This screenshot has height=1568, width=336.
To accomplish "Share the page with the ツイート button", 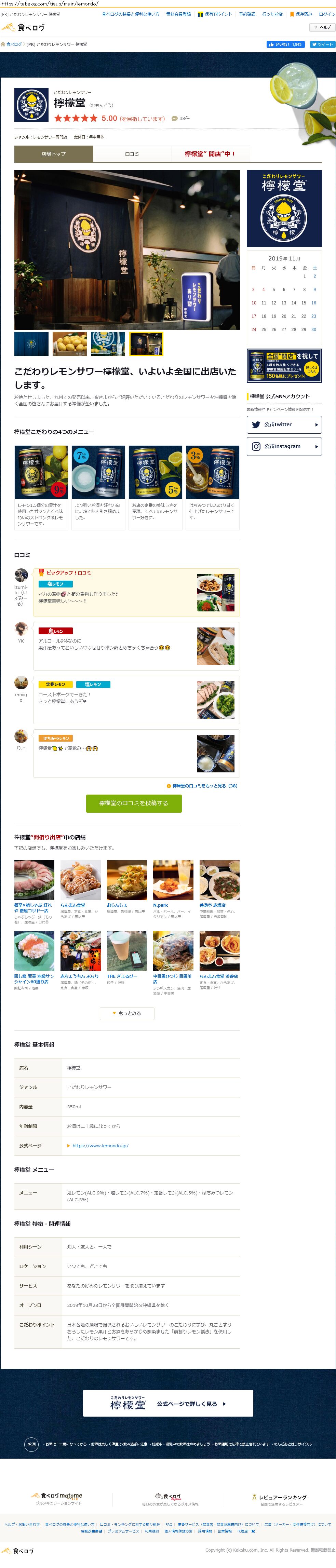I will click(322, 44).
